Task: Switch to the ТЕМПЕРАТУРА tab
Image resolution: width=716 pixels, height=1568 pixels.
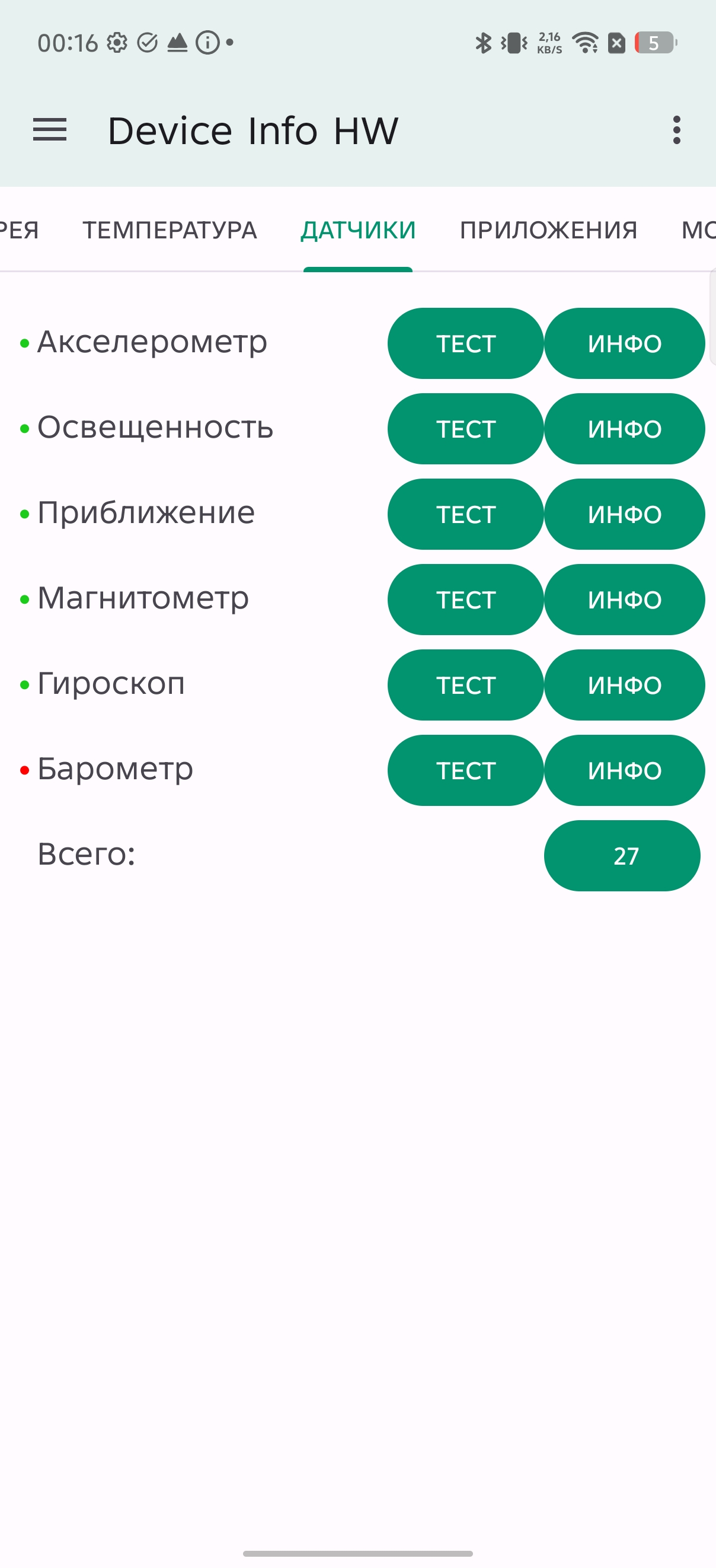Action: coord(170,230)
